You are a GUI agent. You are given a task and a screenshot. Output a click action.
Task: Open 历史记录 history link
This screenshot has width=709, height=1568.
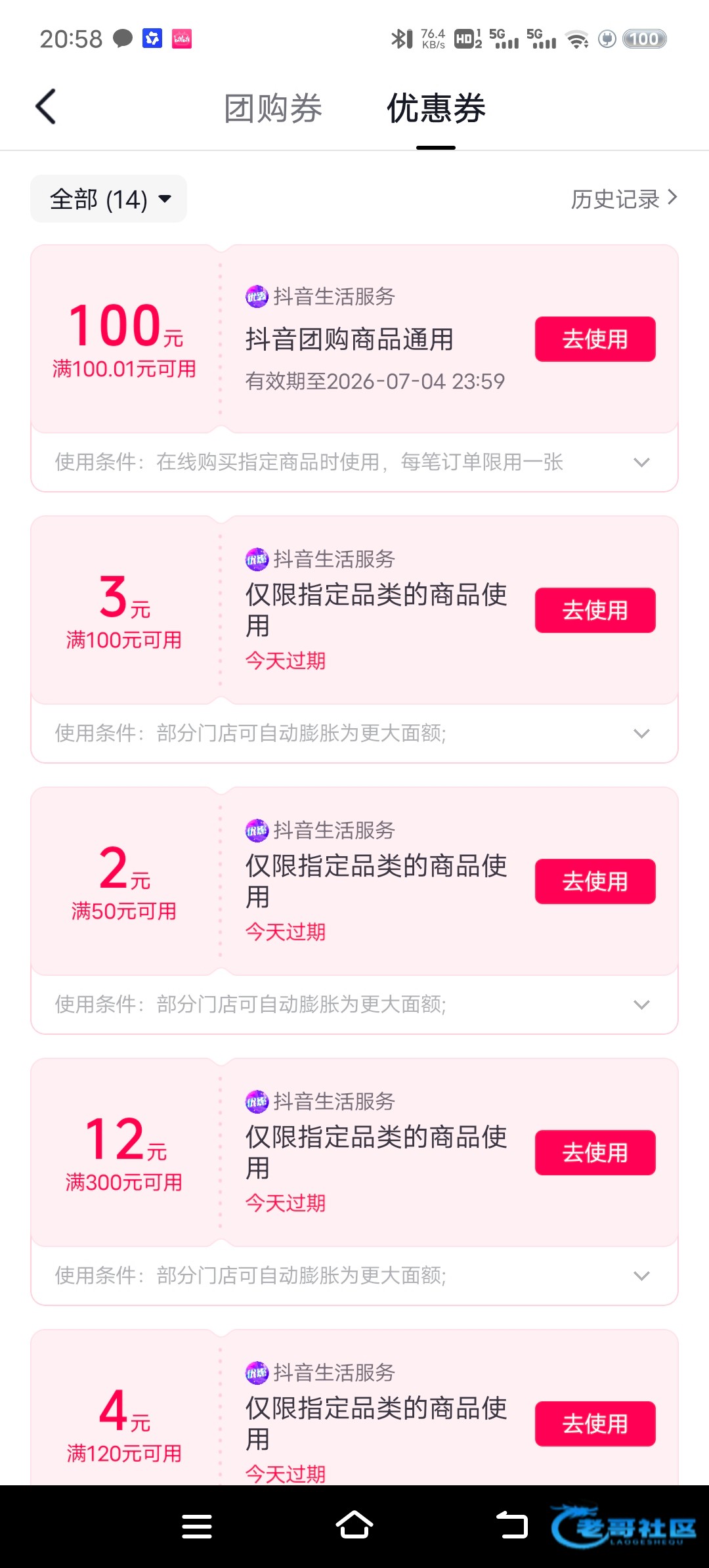click(623, 199)
